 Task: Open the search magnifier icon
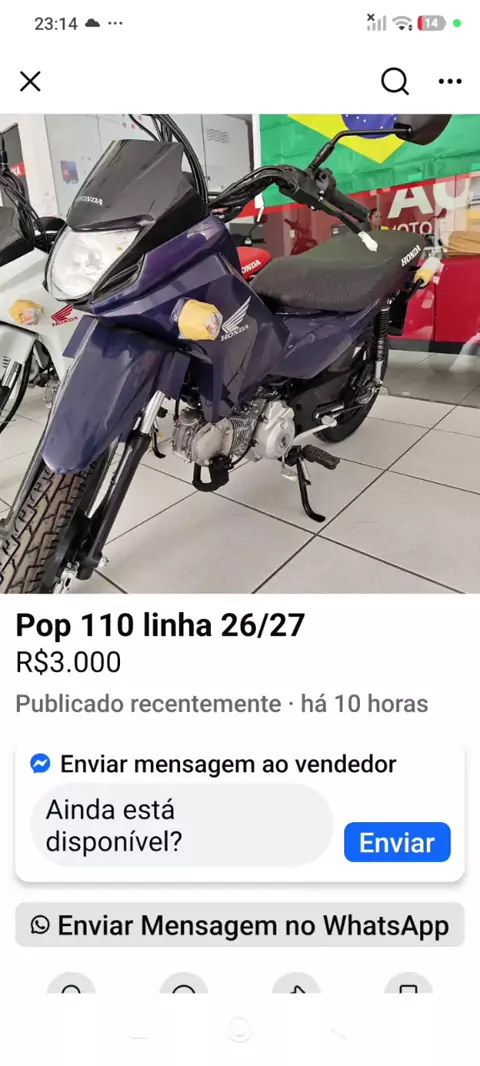[395, 82]
